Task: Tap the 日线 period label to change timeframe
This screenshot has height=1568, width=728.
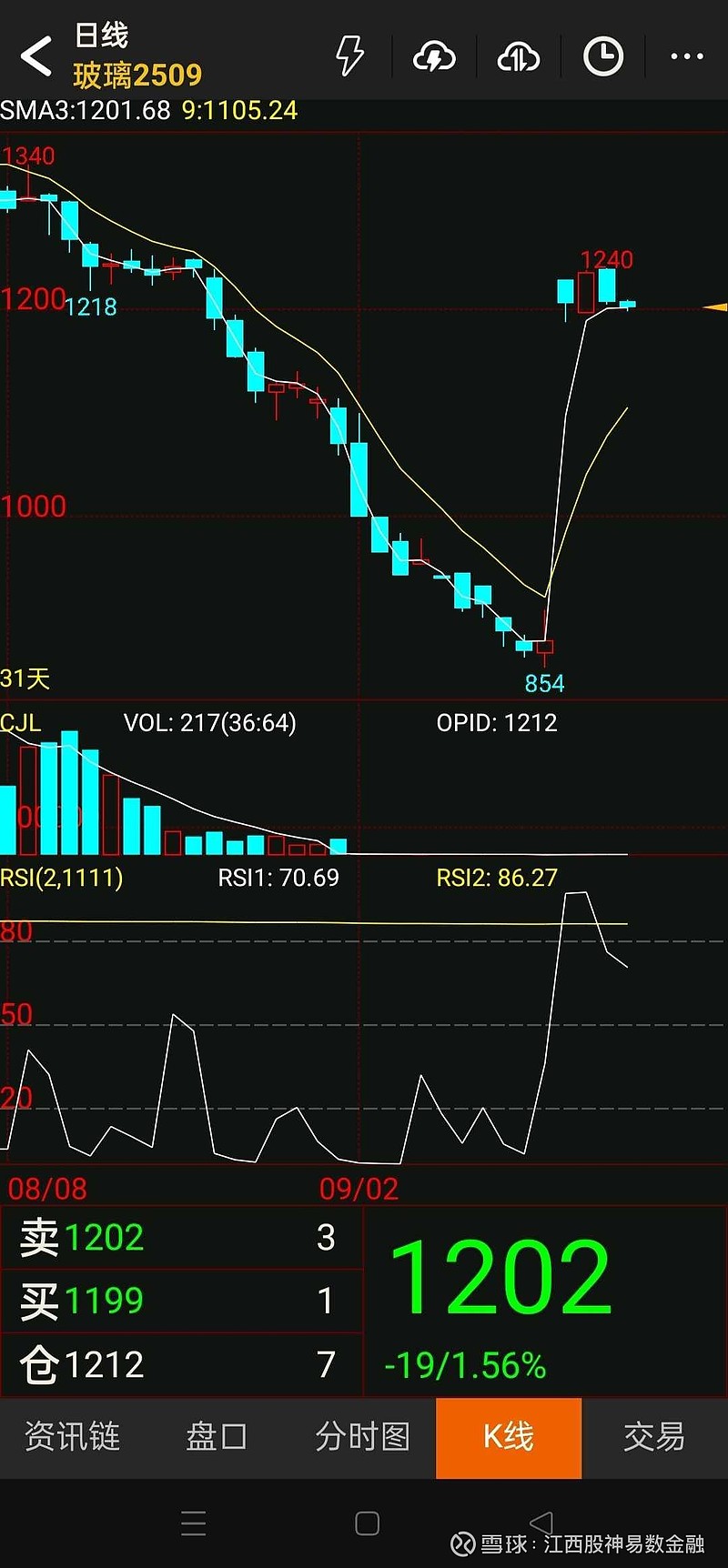Action: (x=103, y=35)
